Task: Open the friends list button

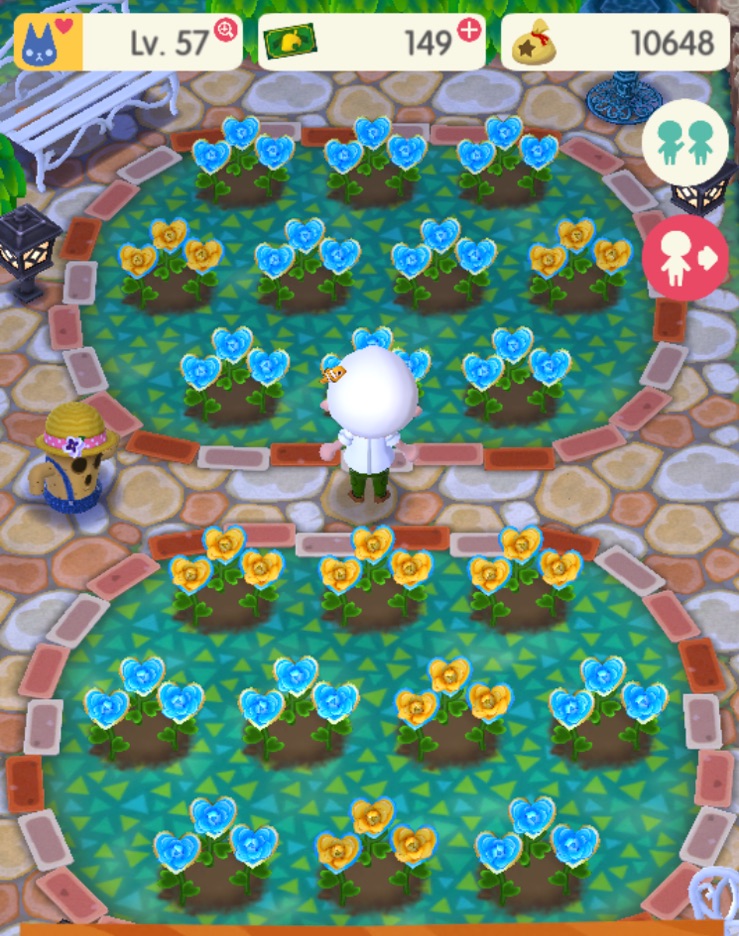Action: click(685, 144)
